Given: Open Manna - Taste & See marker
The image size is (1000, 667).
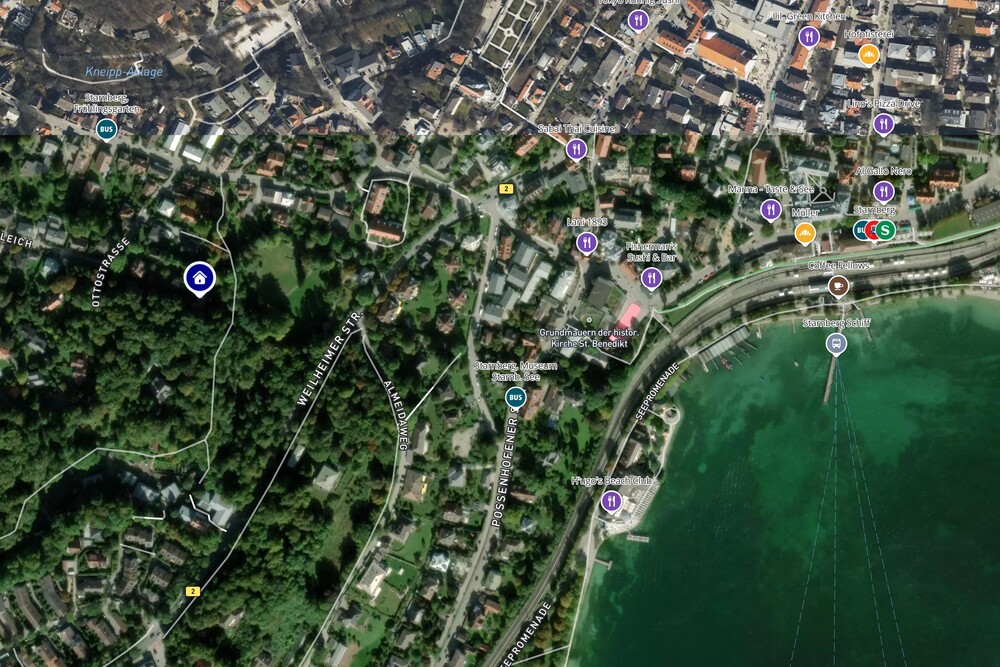Looking at the screenshot, I should (x=770, y=210).
